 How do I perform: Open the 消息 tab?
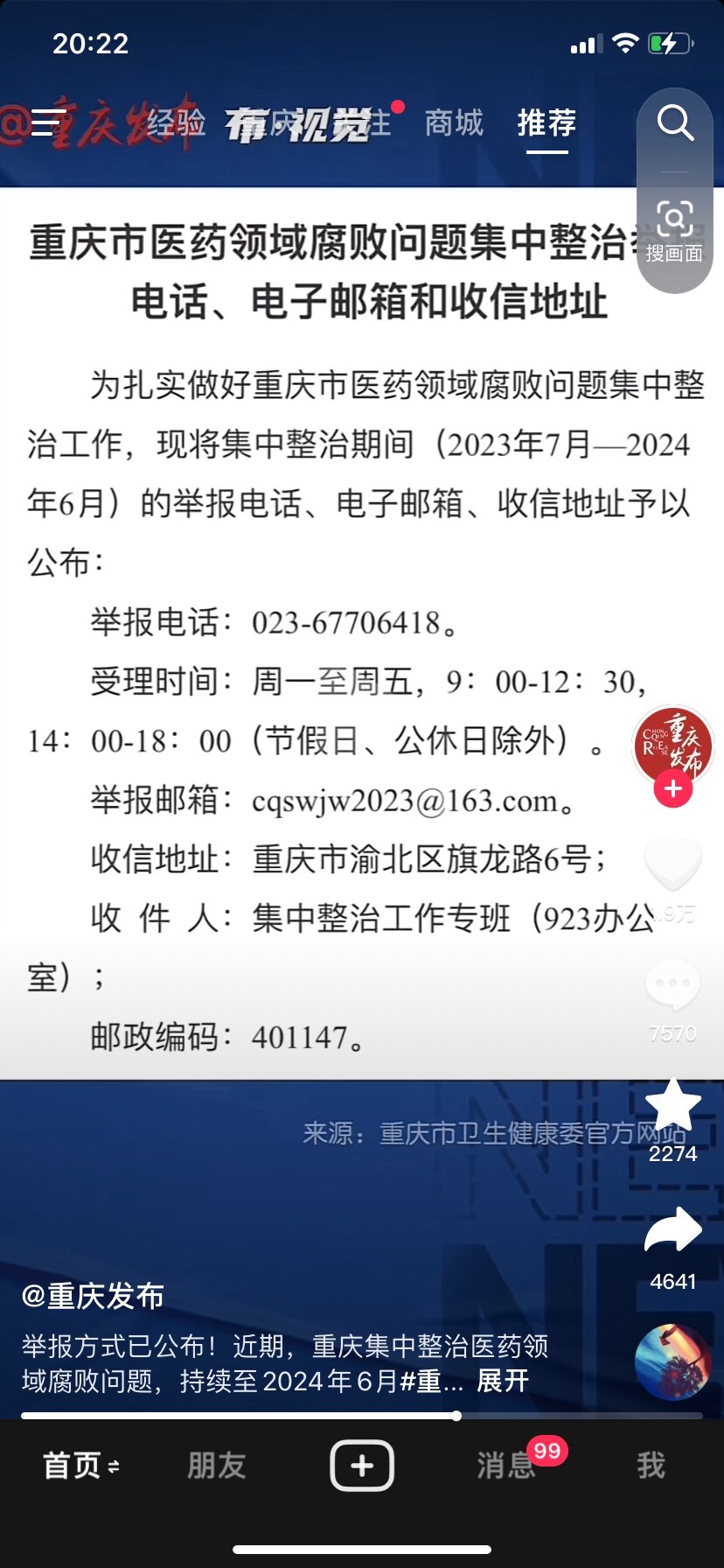tap(506, 1465)
